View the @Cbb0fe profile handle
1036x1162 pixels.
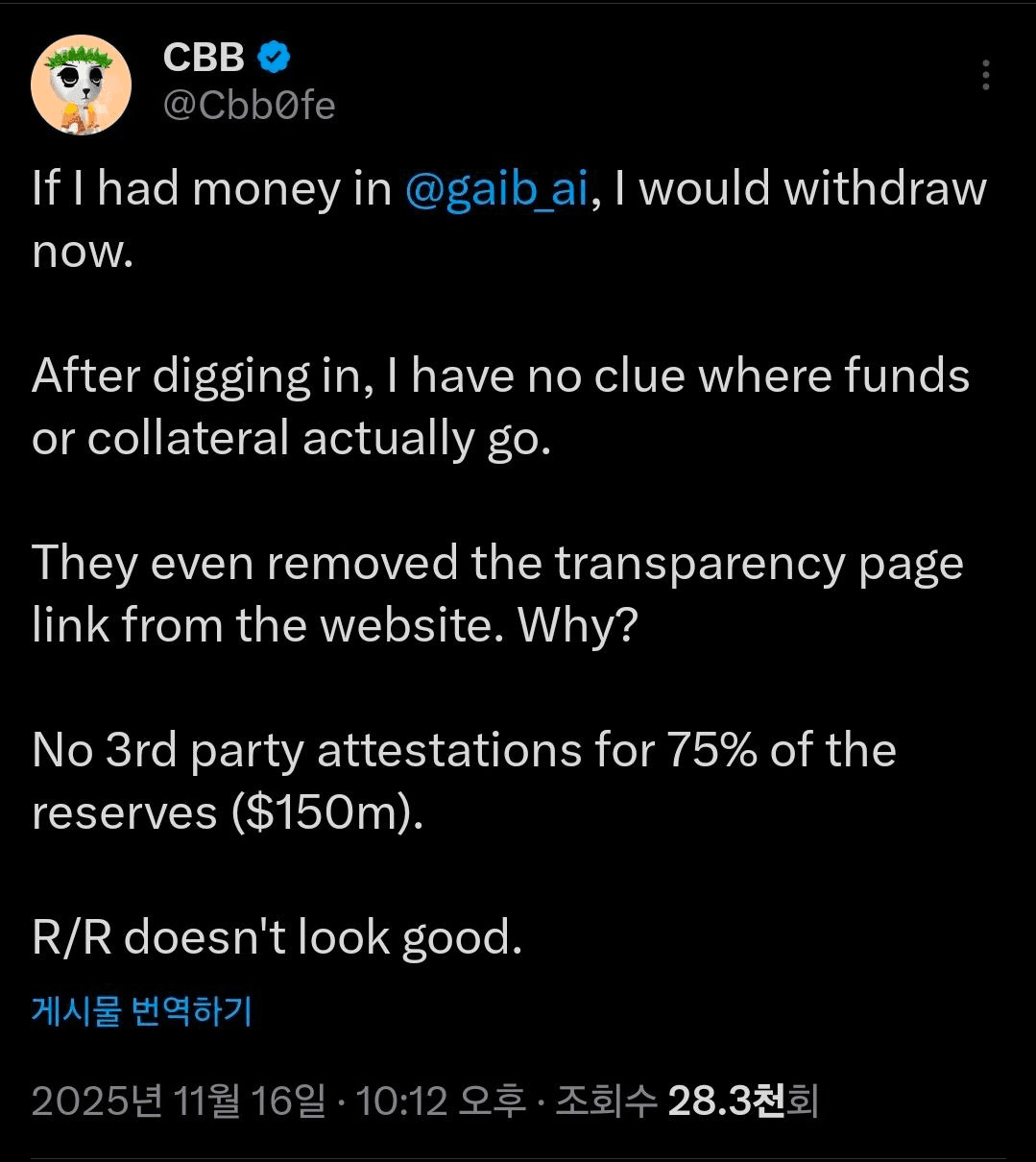[249, 105]
